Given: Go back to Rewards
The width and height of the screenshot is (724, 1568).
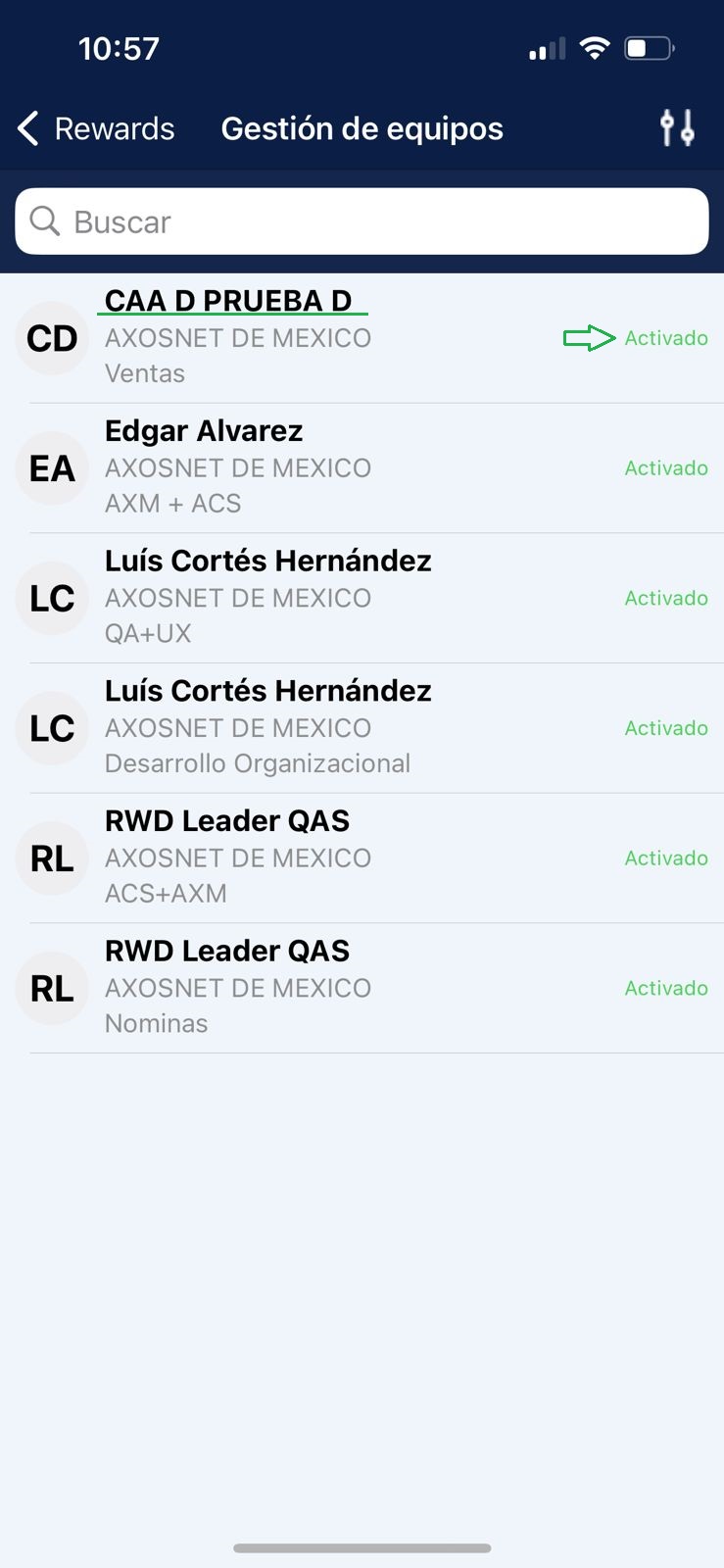Looking at the screenshot, I should [96, 128].
